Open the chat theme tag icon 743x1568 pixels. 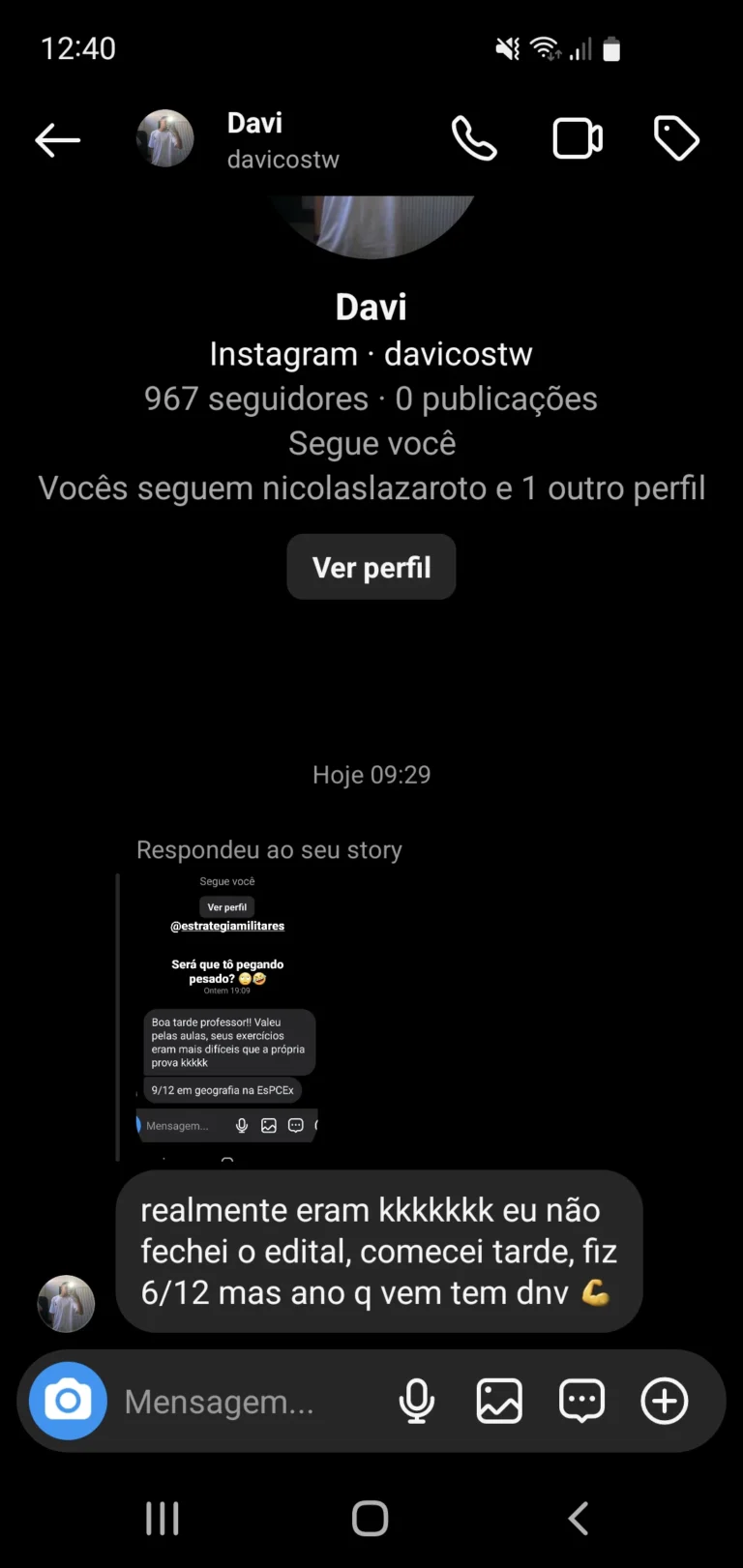pyautogui.click(x=676, y=138)
